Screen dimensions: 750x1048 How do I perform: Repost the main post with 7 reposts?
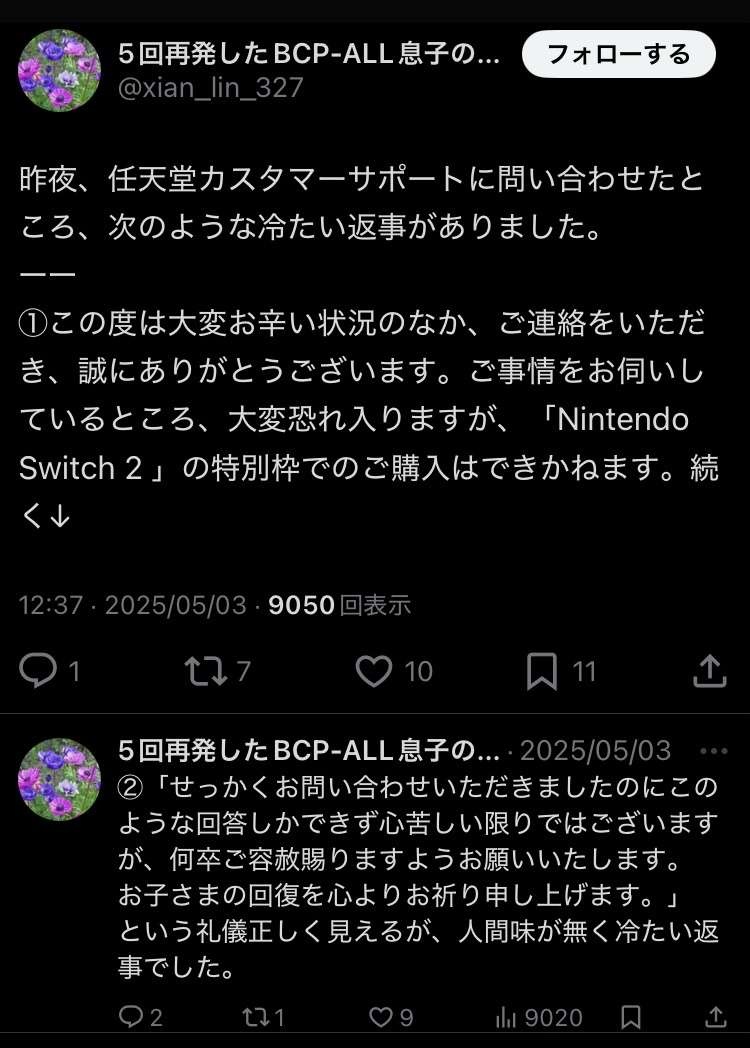click(x=206, y=671)
